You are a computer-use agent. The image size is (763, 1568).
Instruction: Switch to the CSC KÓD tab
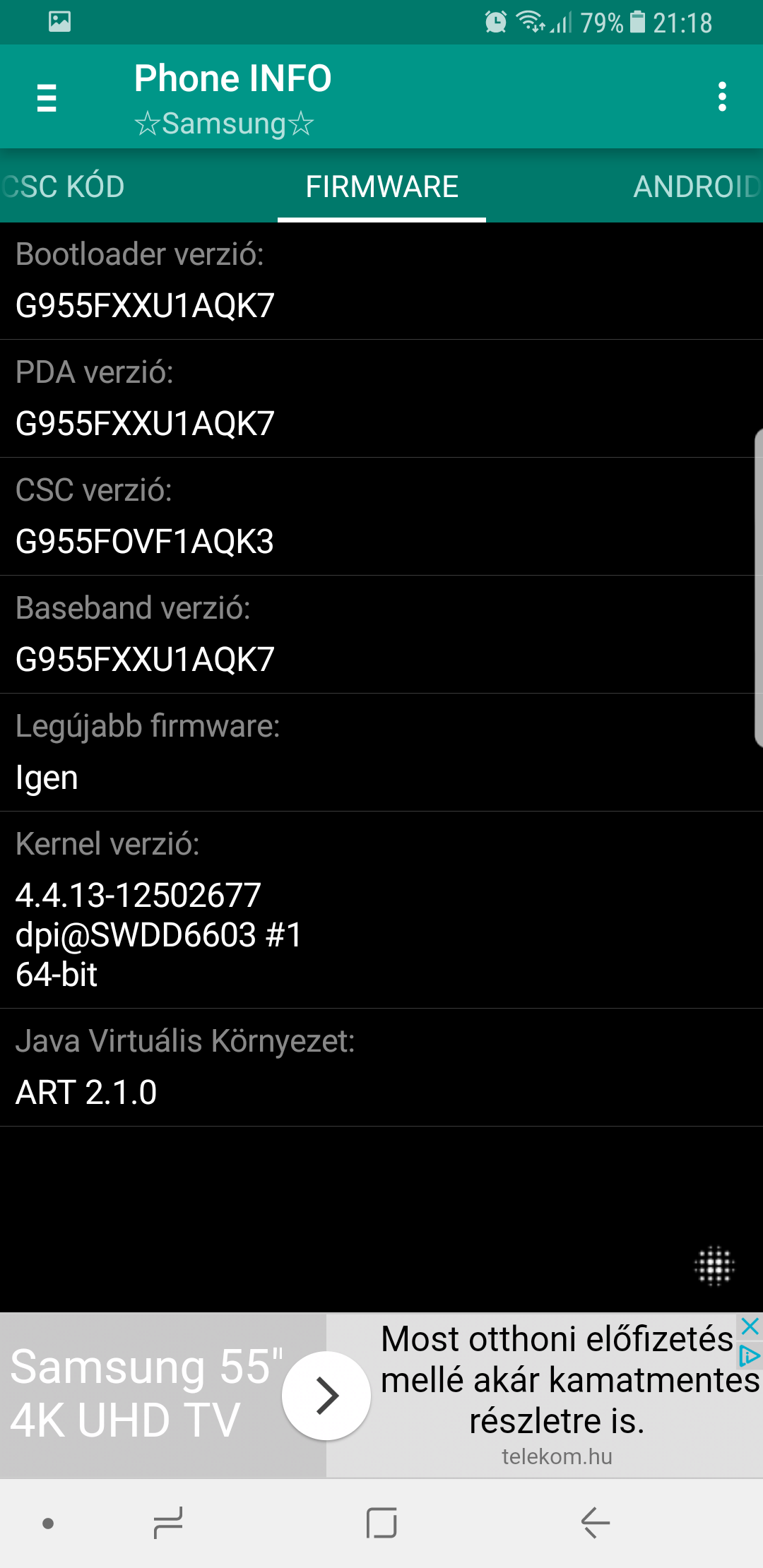[x=62, y=187]
